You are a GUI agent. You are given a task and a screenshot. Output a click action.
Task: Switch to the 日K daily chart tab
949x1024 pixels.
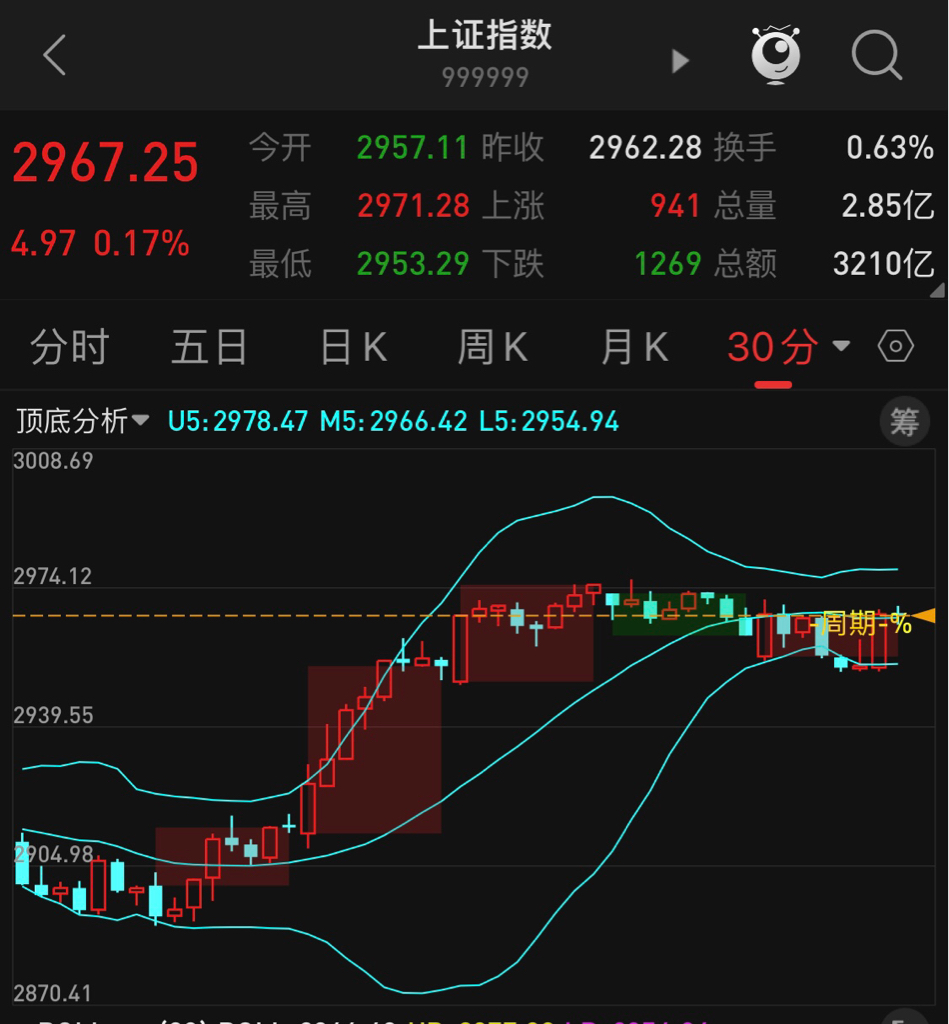point(351,345)
